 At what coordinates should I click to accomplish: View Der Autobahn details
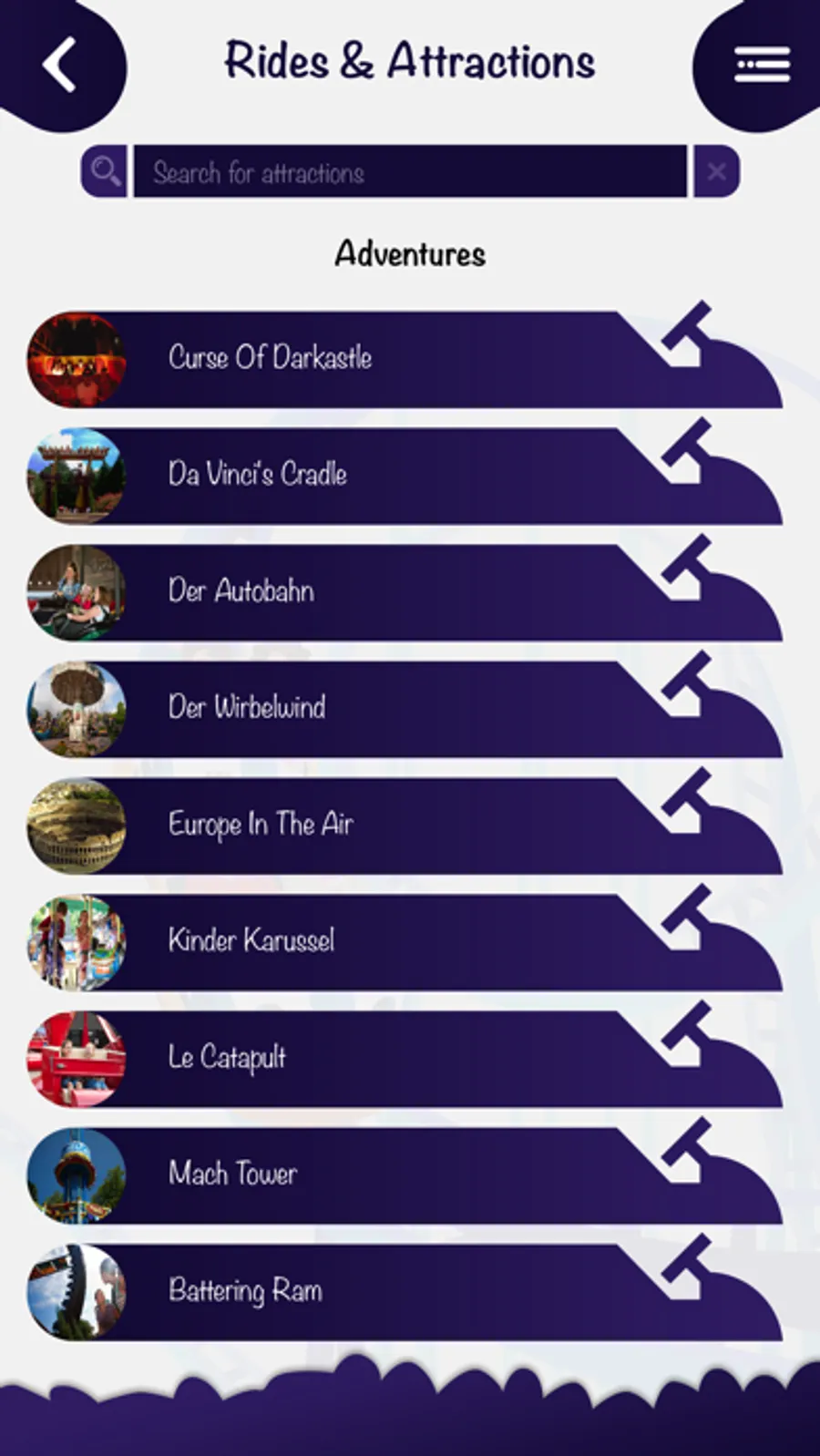pos(364,591)
